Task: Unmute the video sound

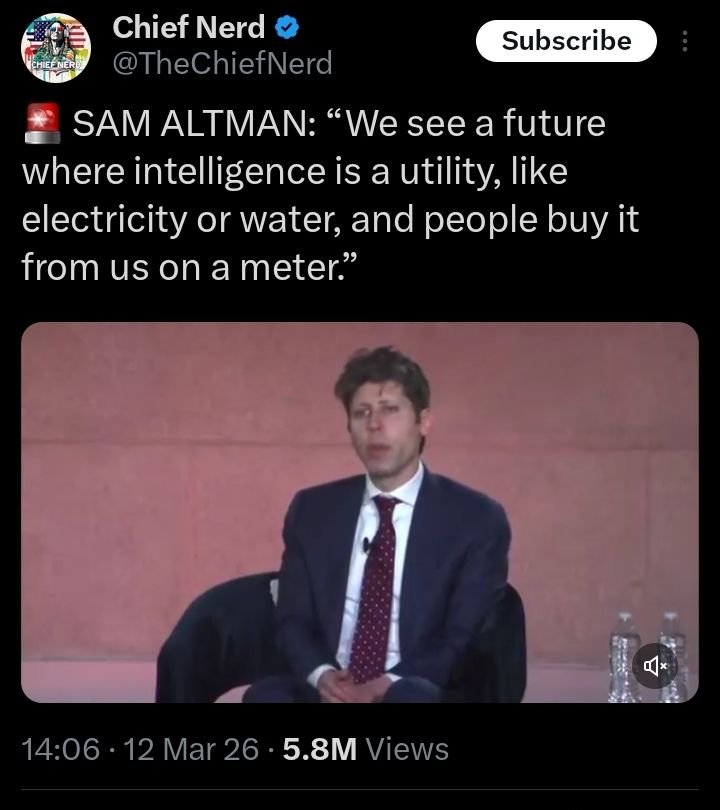Action: (x=655, y=665)
